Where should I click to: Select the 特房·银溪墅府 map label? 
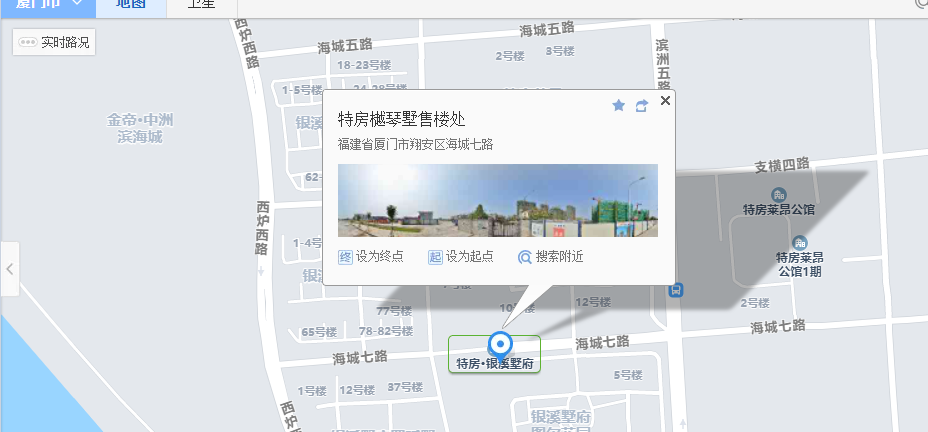[x=495, y=363]
